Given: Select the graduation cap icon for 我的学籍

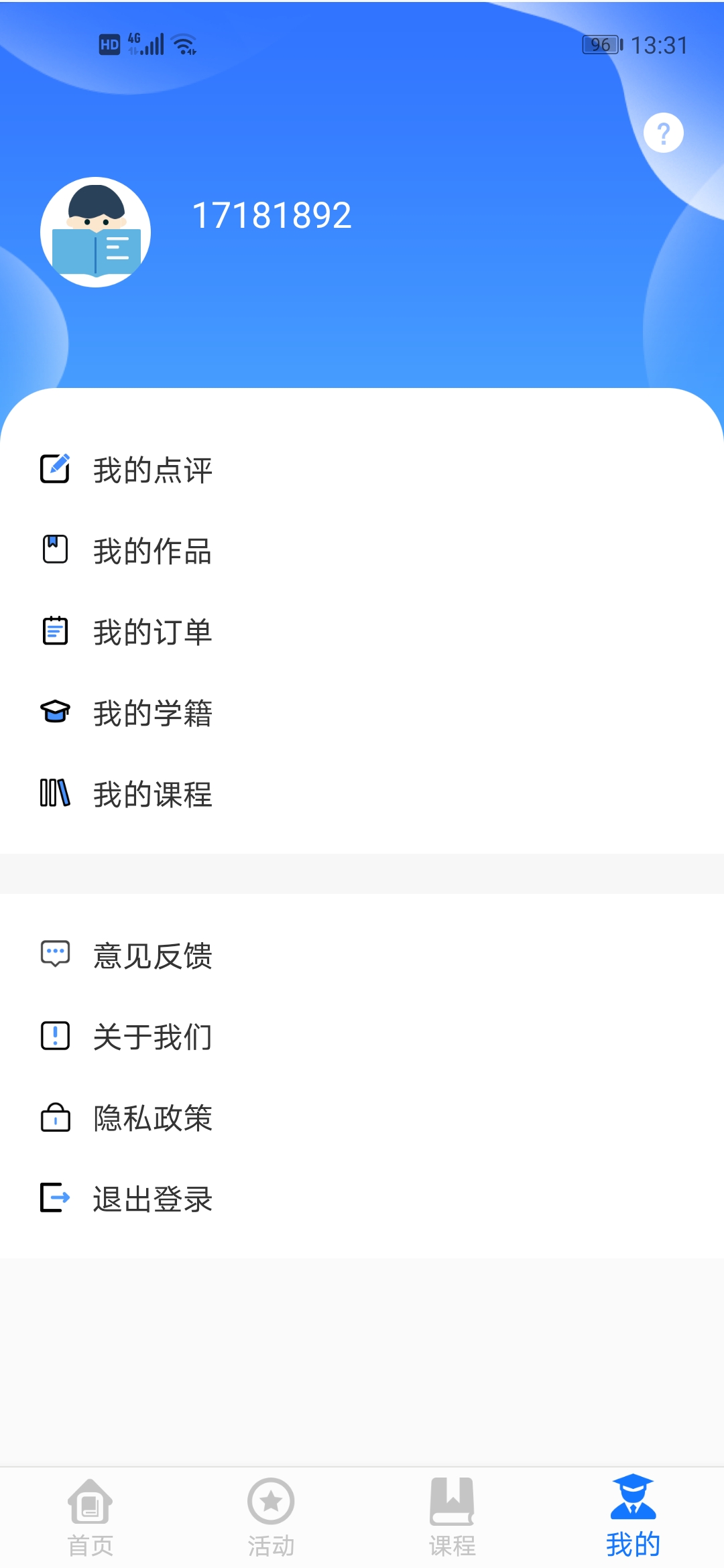Looking at the screenshot, I should point(56,712).
